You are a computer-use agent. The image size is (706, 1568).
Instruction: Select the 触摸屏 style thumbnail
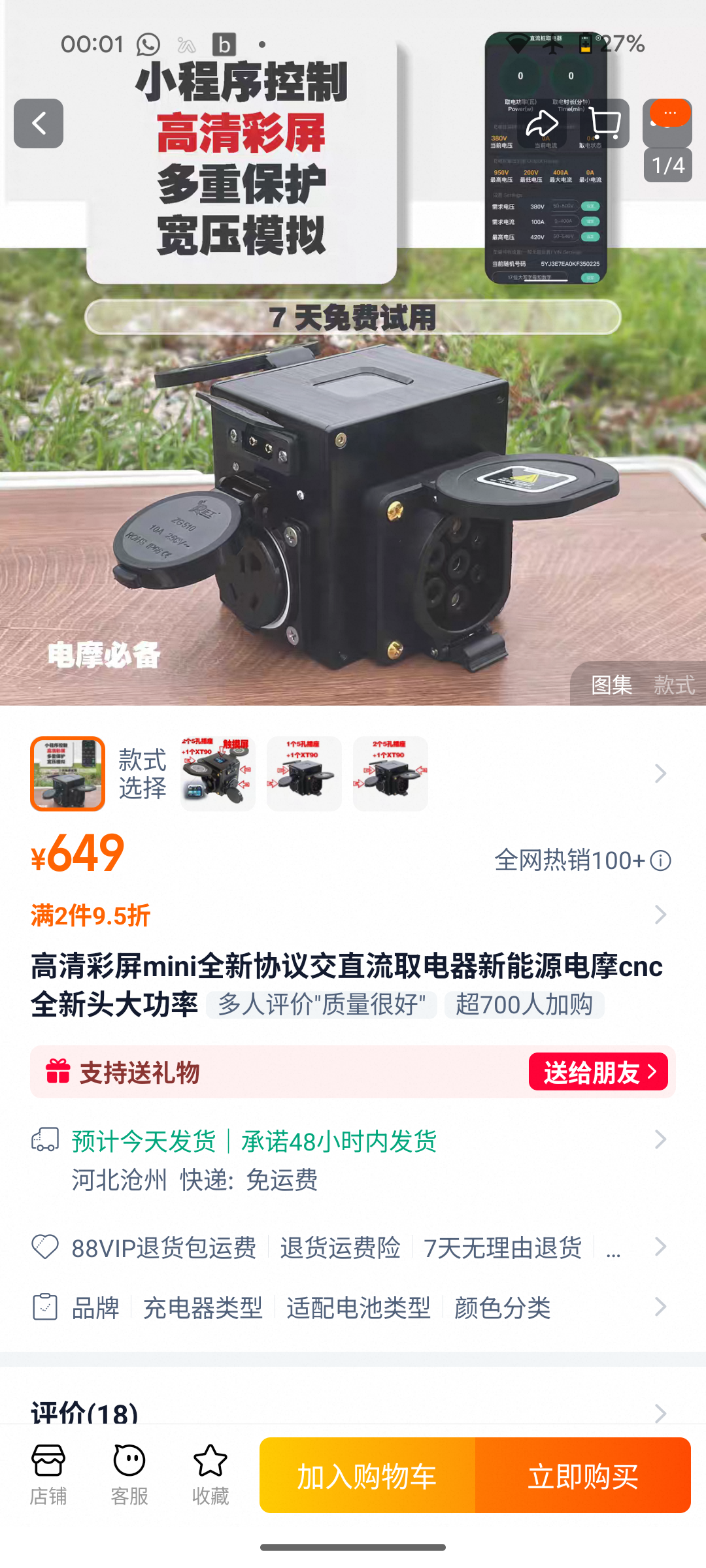pyautogui.click(x=218, y=774)
